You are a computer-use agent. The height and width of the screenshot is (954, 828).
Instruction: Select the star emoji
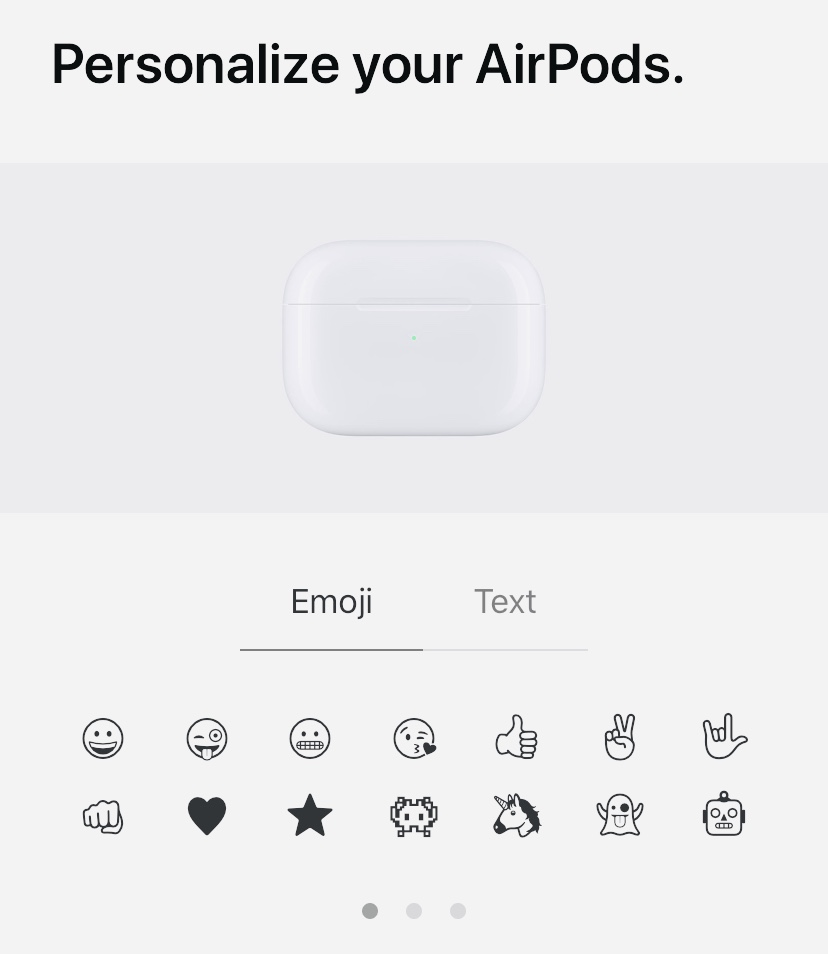point(310,816)
